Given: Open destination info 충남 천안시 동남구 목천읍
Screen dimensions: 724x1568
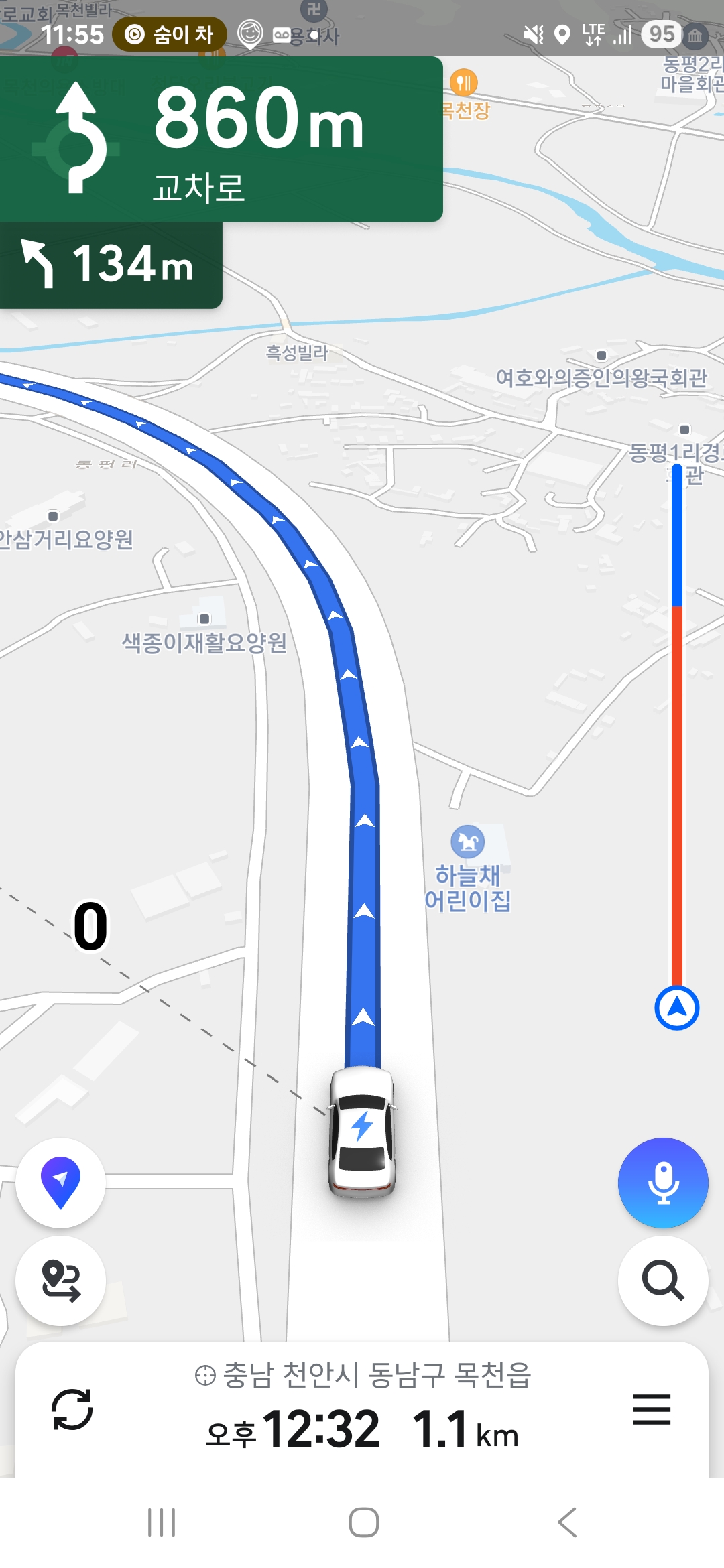Looking at the screenshot, I should [363, 1375].
